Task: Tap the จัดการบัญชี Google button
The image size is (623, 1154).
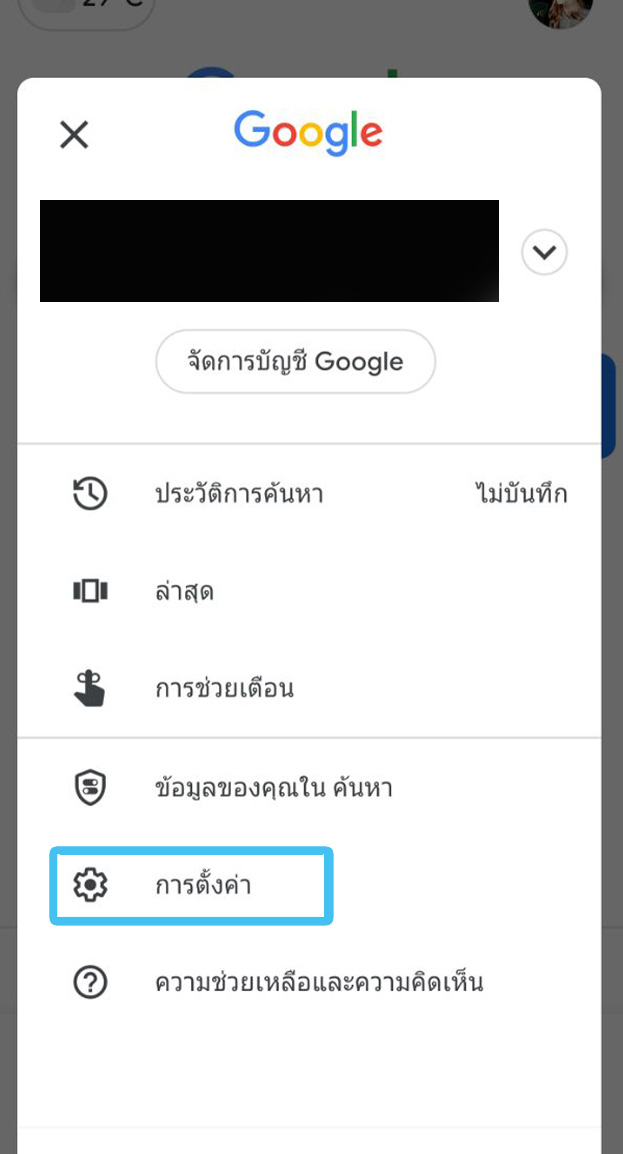Action: (295, 362)
